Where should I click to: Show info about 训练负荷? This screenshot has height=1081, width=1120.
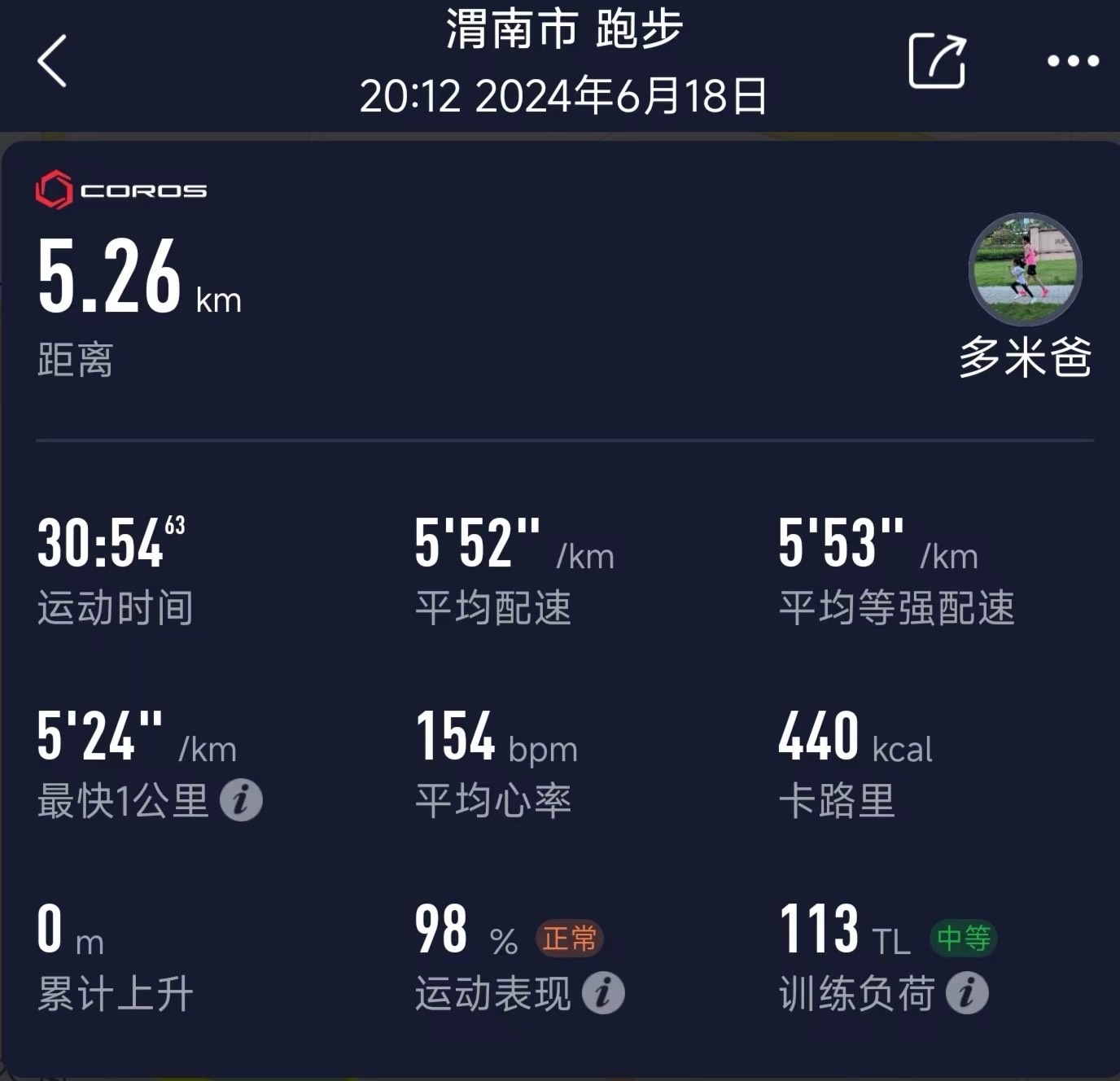[x=967, y=993]
